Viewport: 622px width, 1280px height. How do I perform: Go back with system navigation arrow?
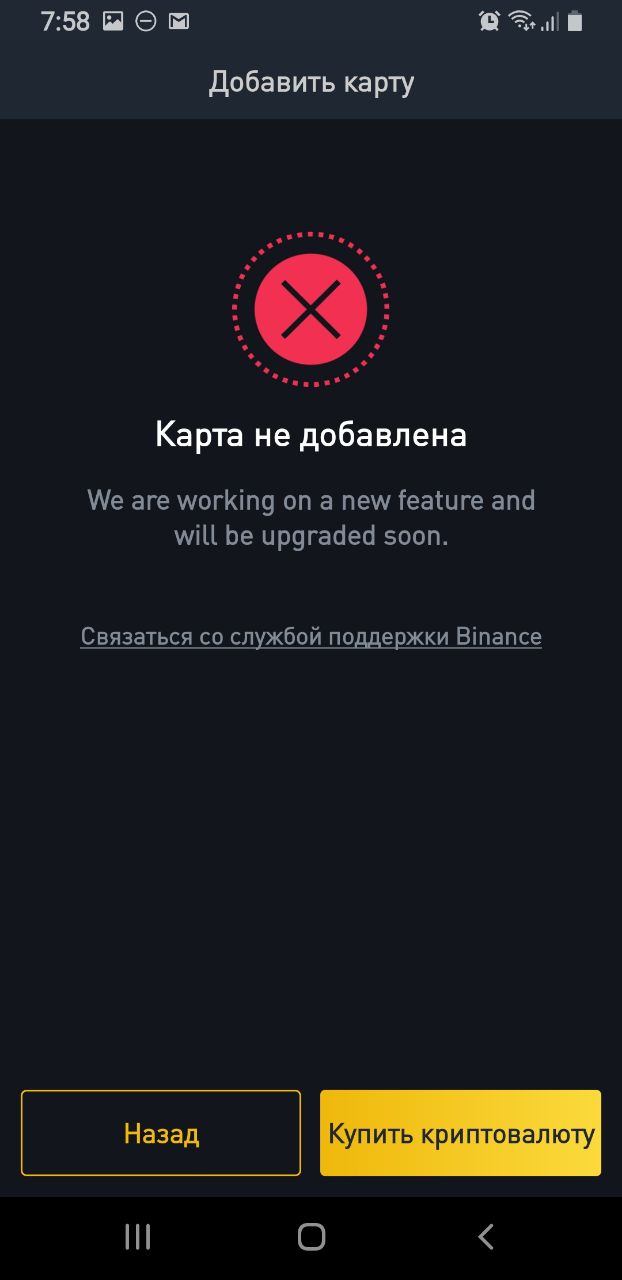486,1237
